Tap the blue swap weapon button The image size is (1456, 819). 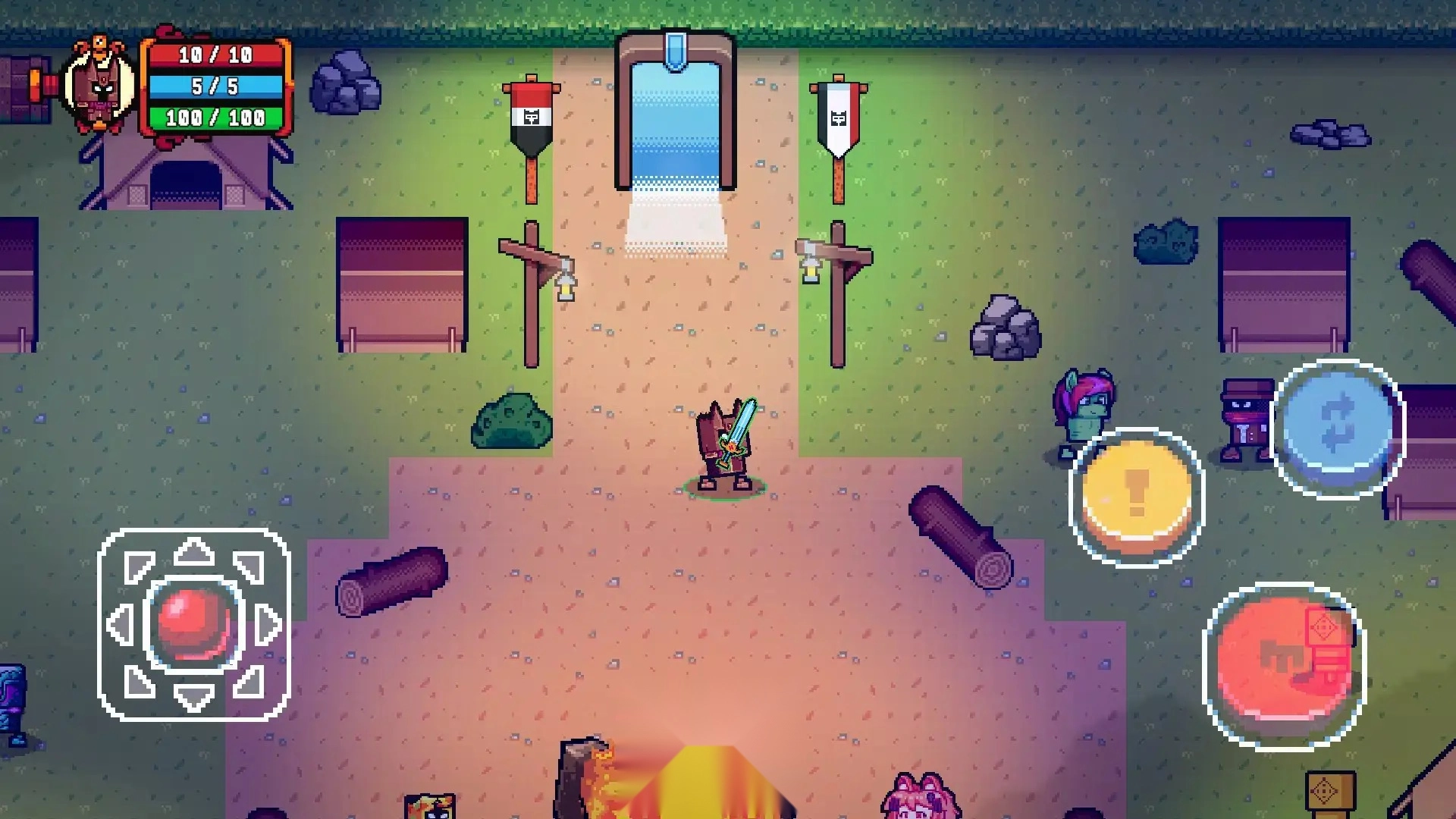pos(1337,428)
